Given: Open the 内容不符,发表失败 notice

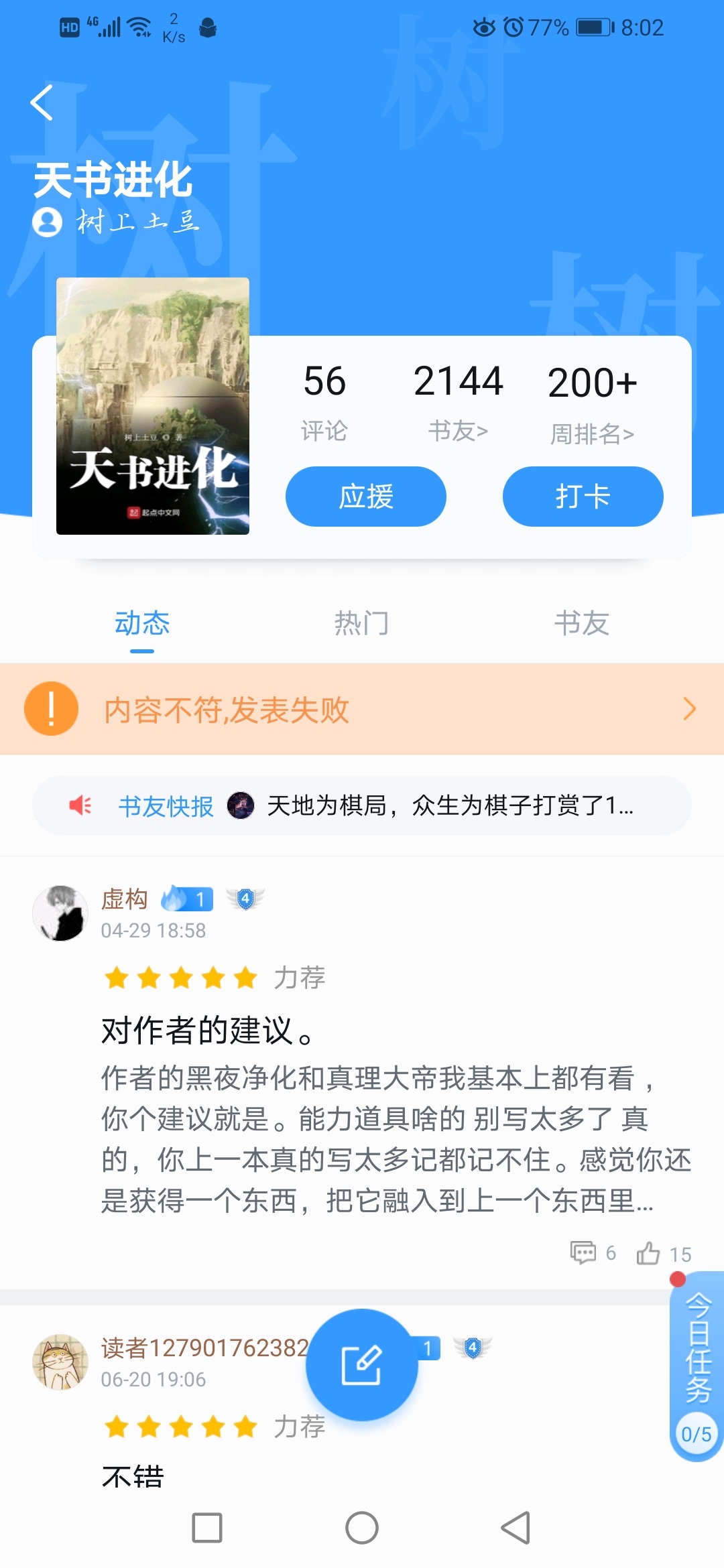Looking at the screenshot, I should [x=362, y=709].
